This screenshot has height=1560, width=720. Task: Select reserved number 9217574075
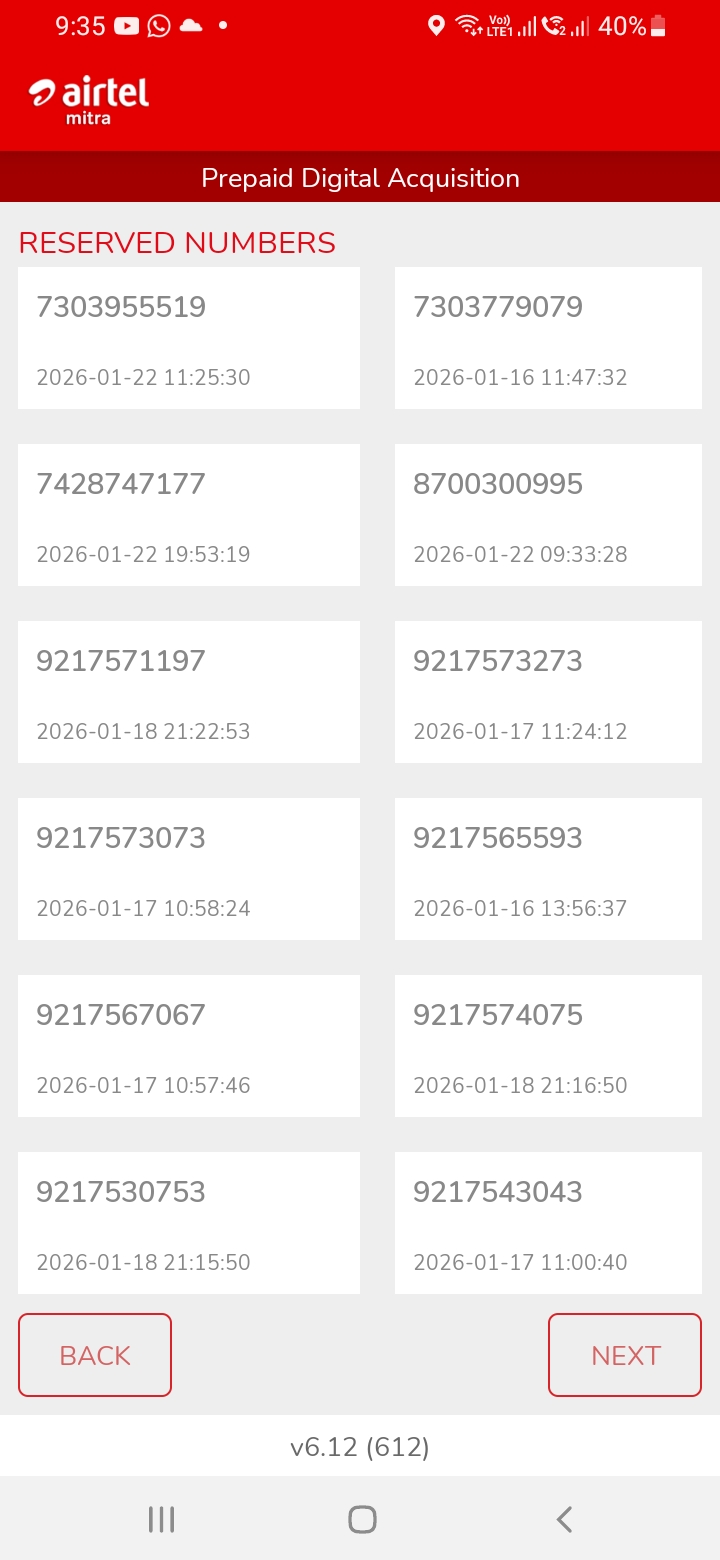click(548, 1046)
